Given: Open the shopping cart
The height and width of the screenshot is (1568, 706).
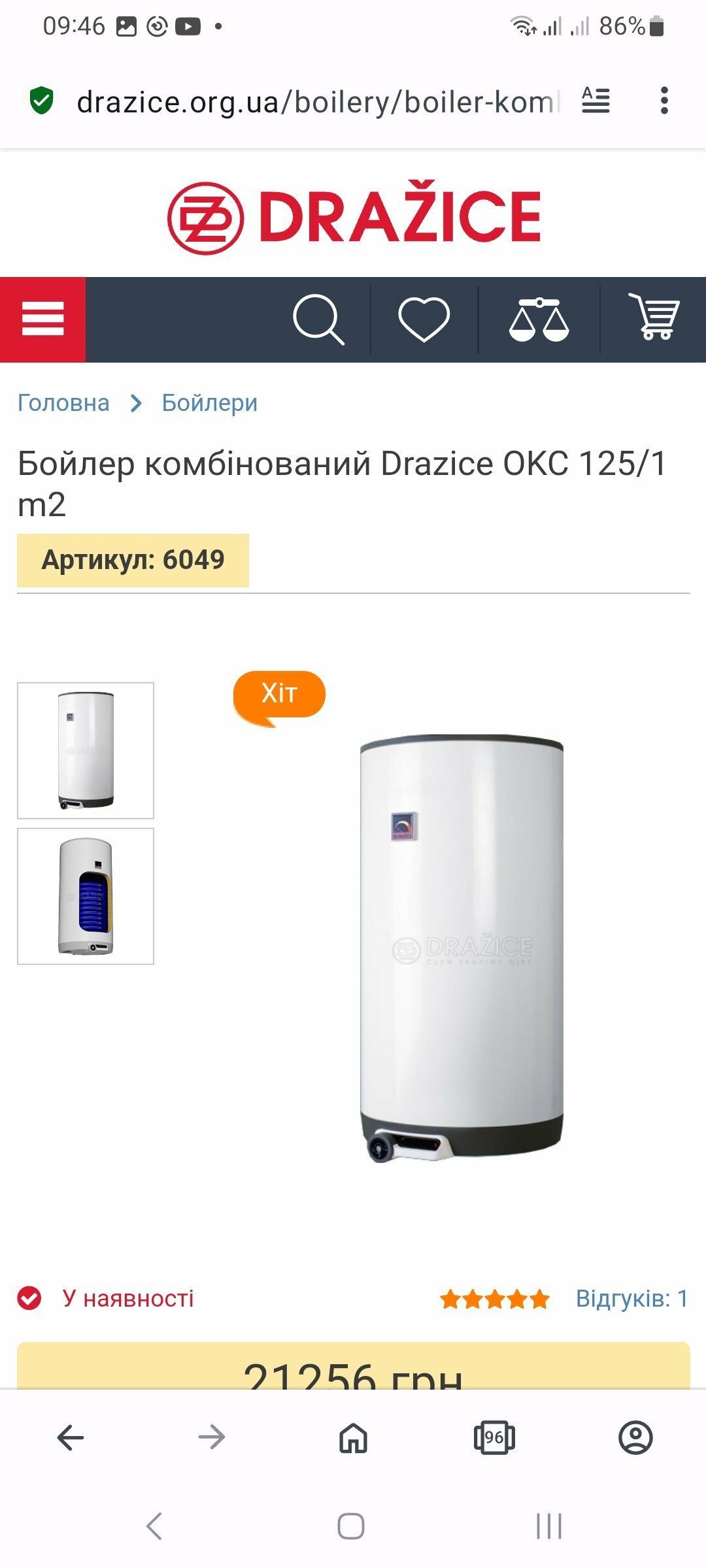Looking at the screenshot, I should (x=654, y=317).
